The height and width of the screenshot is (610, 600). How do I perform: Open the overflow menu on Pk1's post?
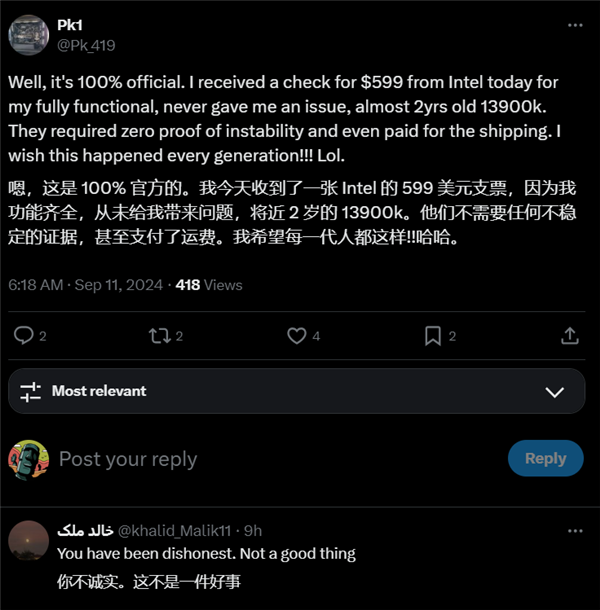(x=574, y=25)
